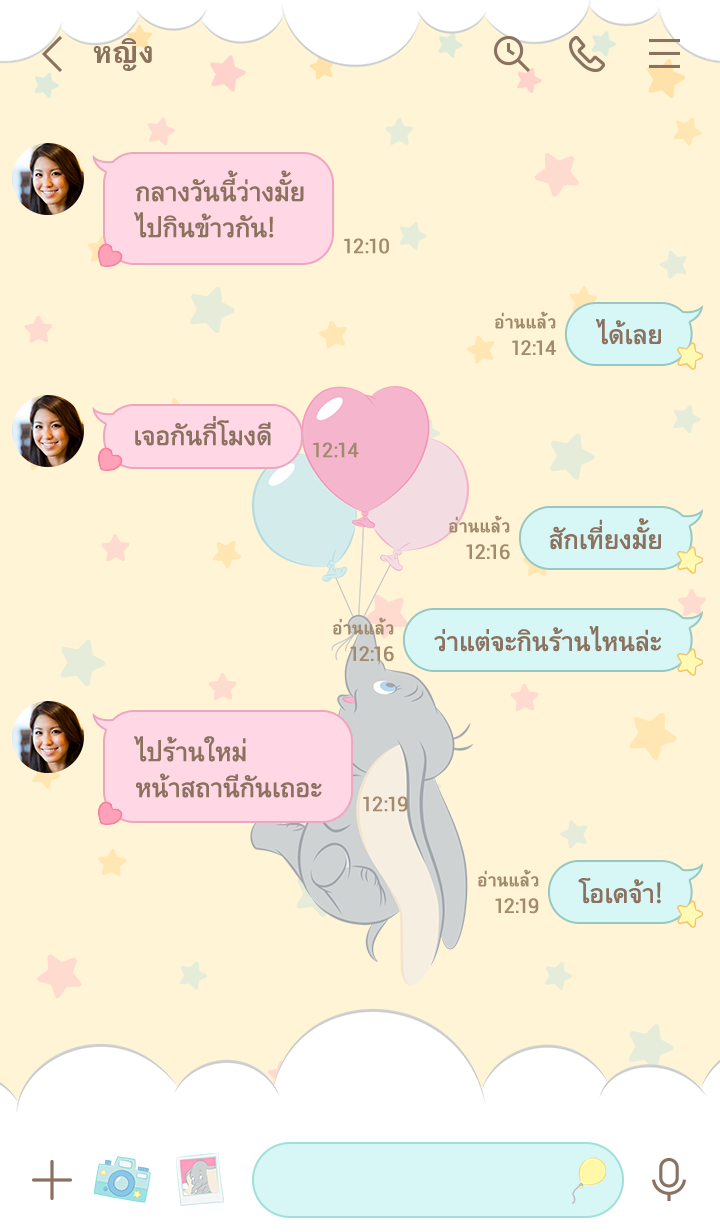Start a call with หญิง
Viewport: 720px width, 1232px height.
(587, 54)
